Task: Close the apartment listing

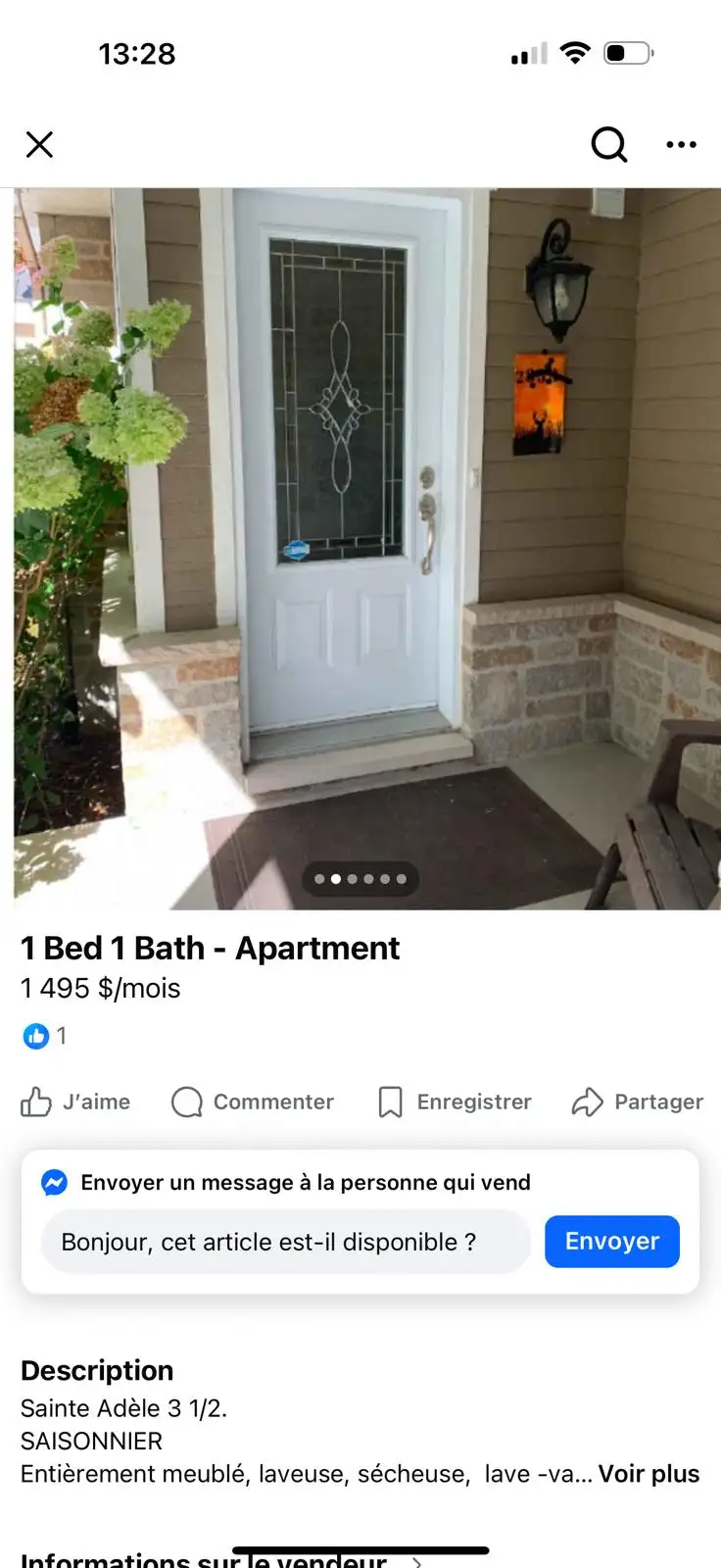Action: pos(39,145)
